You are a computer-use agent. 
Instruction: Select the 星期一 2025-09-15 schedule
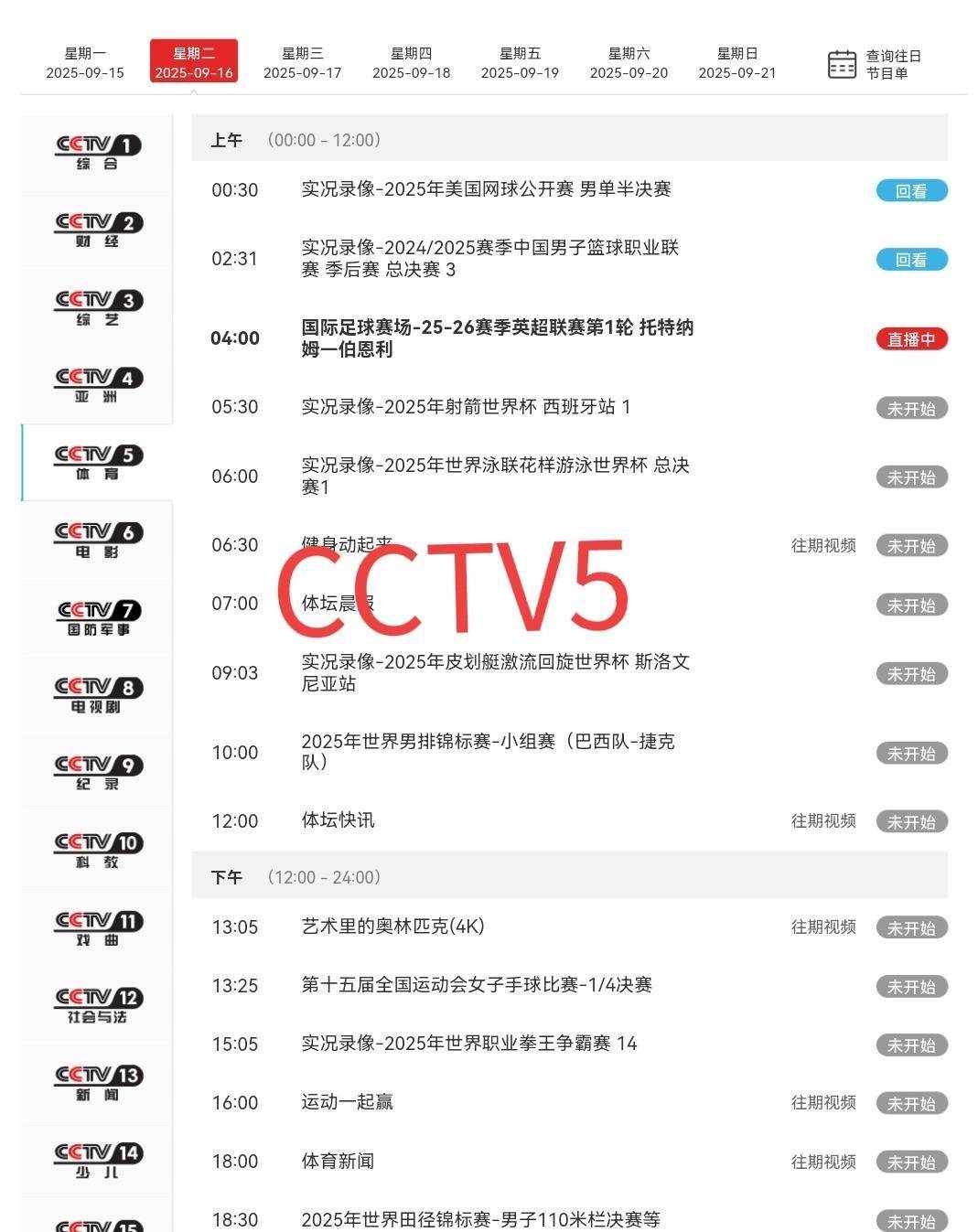[x=85, y=63]
